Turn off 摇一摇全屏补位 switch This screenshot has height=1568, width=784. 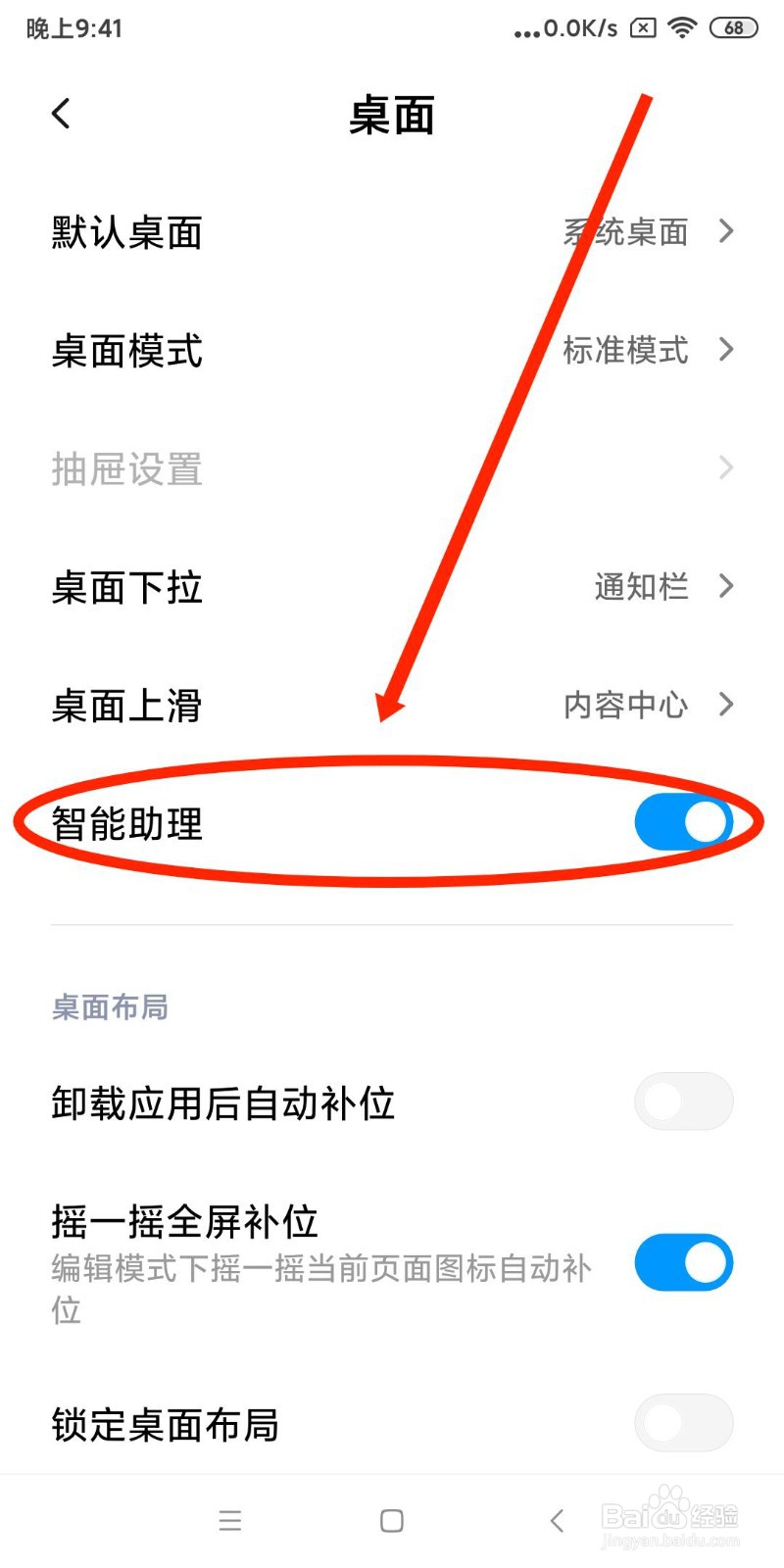click(683, 1262)
